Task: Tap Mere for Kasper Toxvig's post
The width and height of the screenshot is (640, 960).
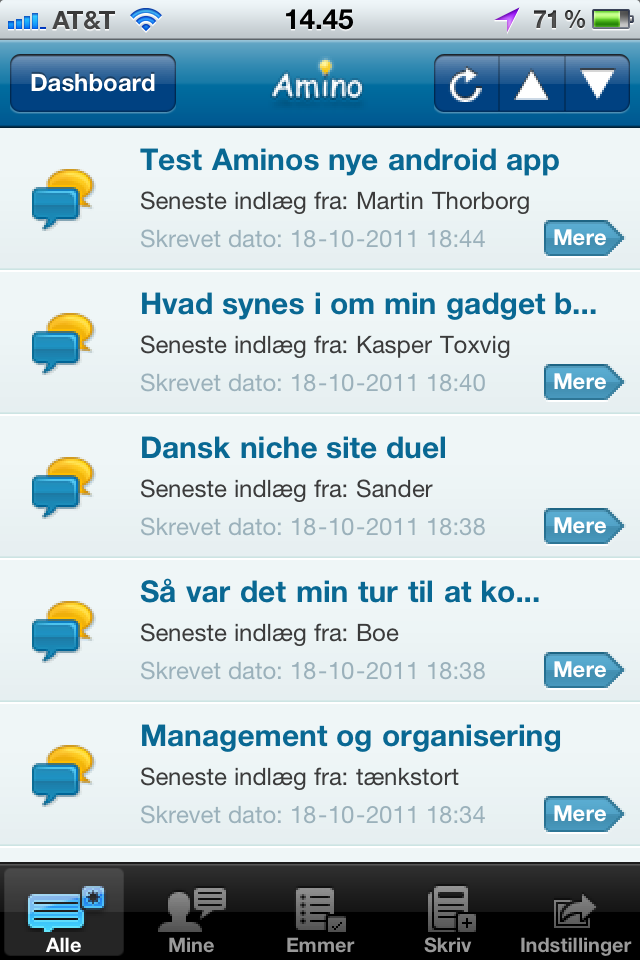Action: pos(582,382)
